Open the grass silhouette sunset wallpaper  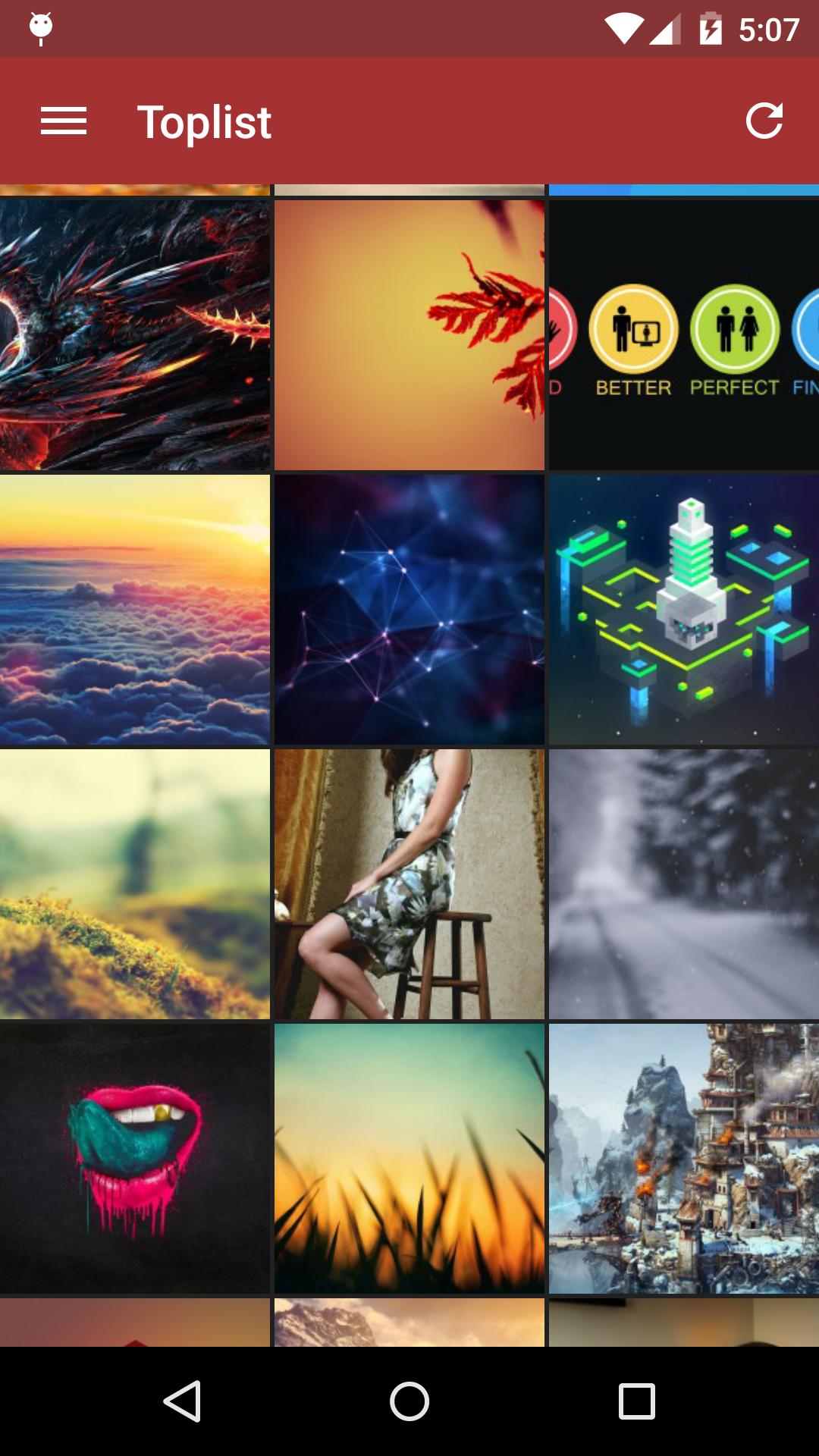point(409,1159)
